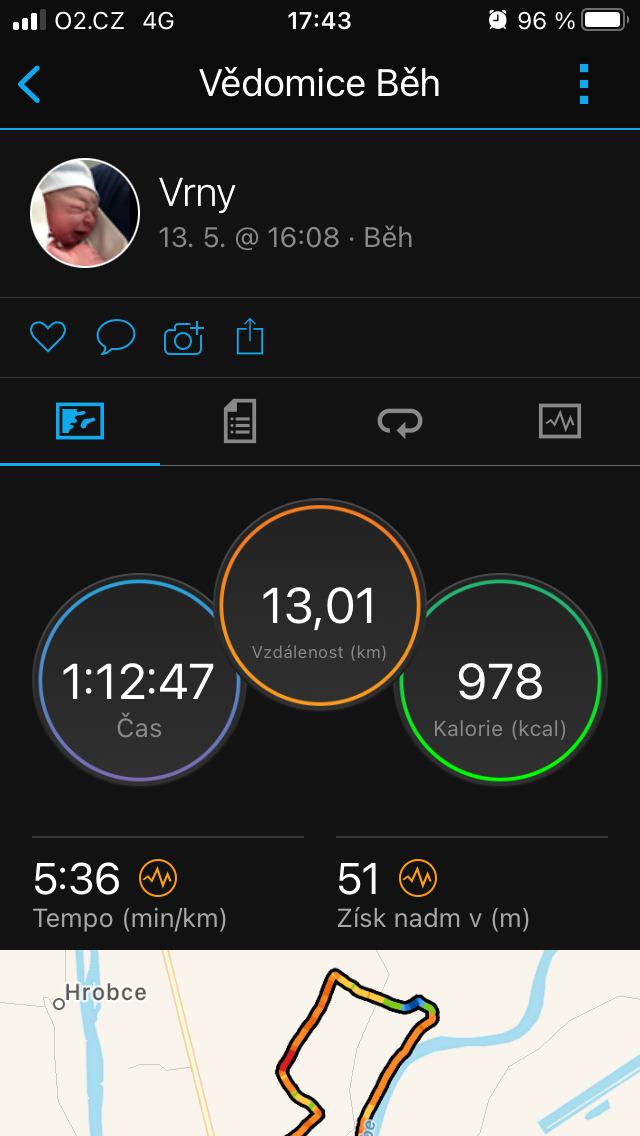
Task: Switch to the stats list tab
Action: pos(240,421)
